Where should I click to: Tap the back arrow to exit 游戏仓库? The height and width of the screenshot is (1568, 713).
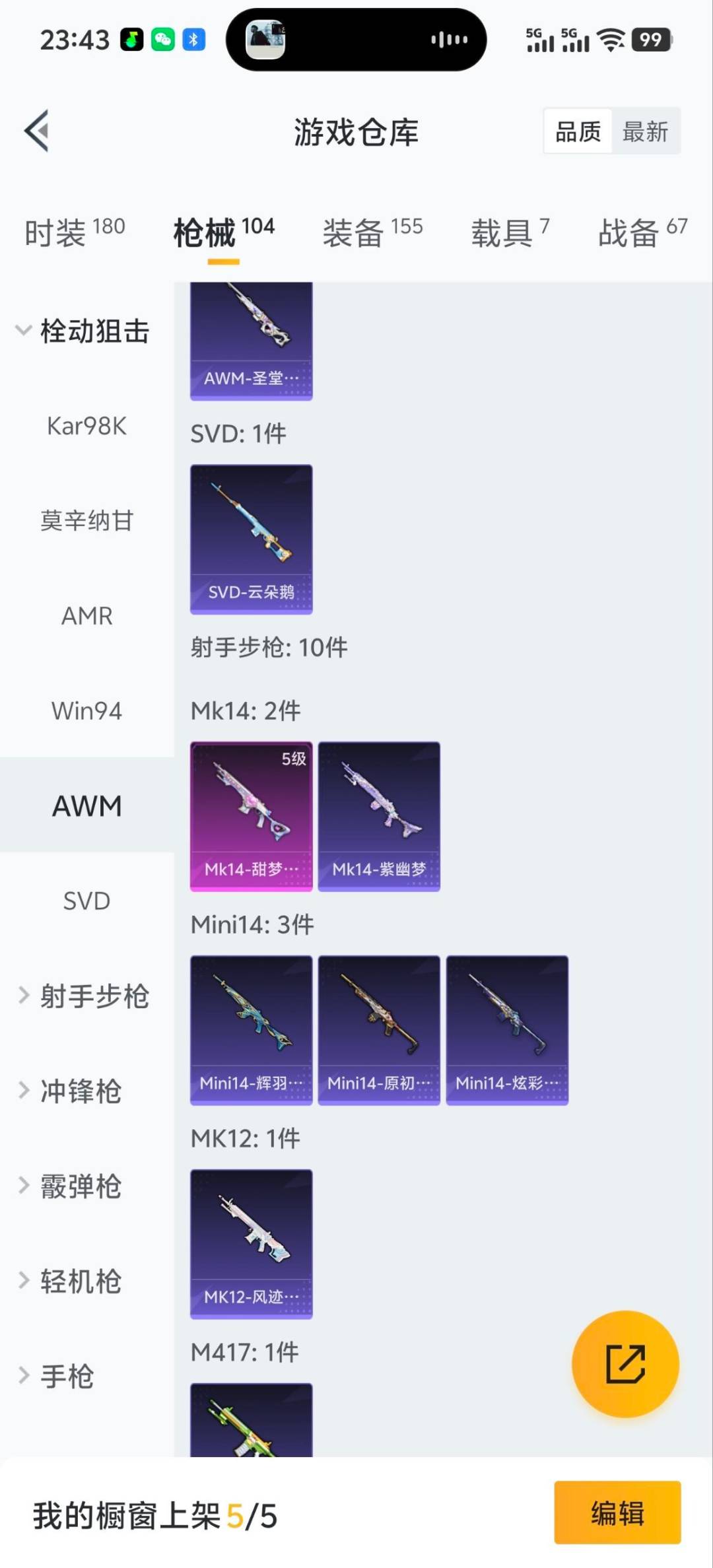tap(38, 130)
